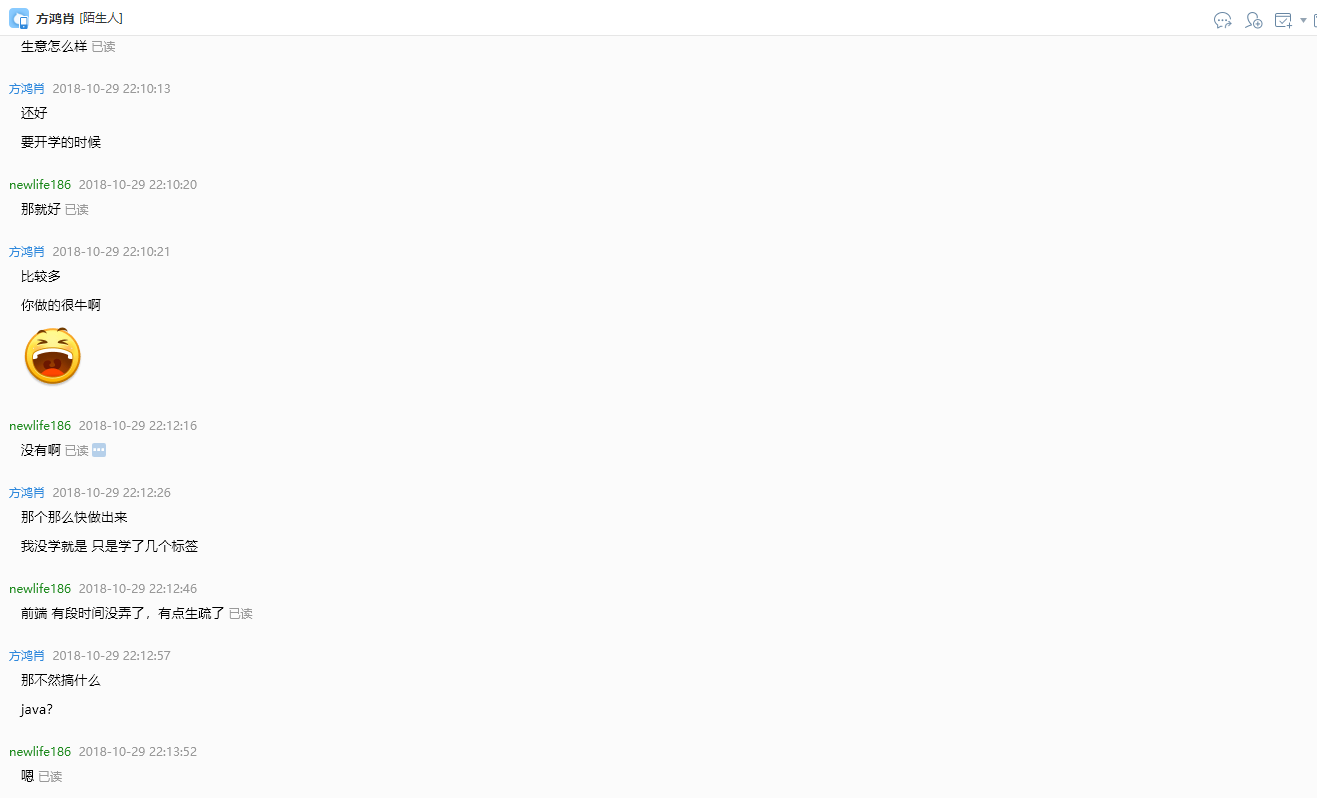Tap the forward chat bubble icon
1317x798 pixels.
tap(1222, 20)
